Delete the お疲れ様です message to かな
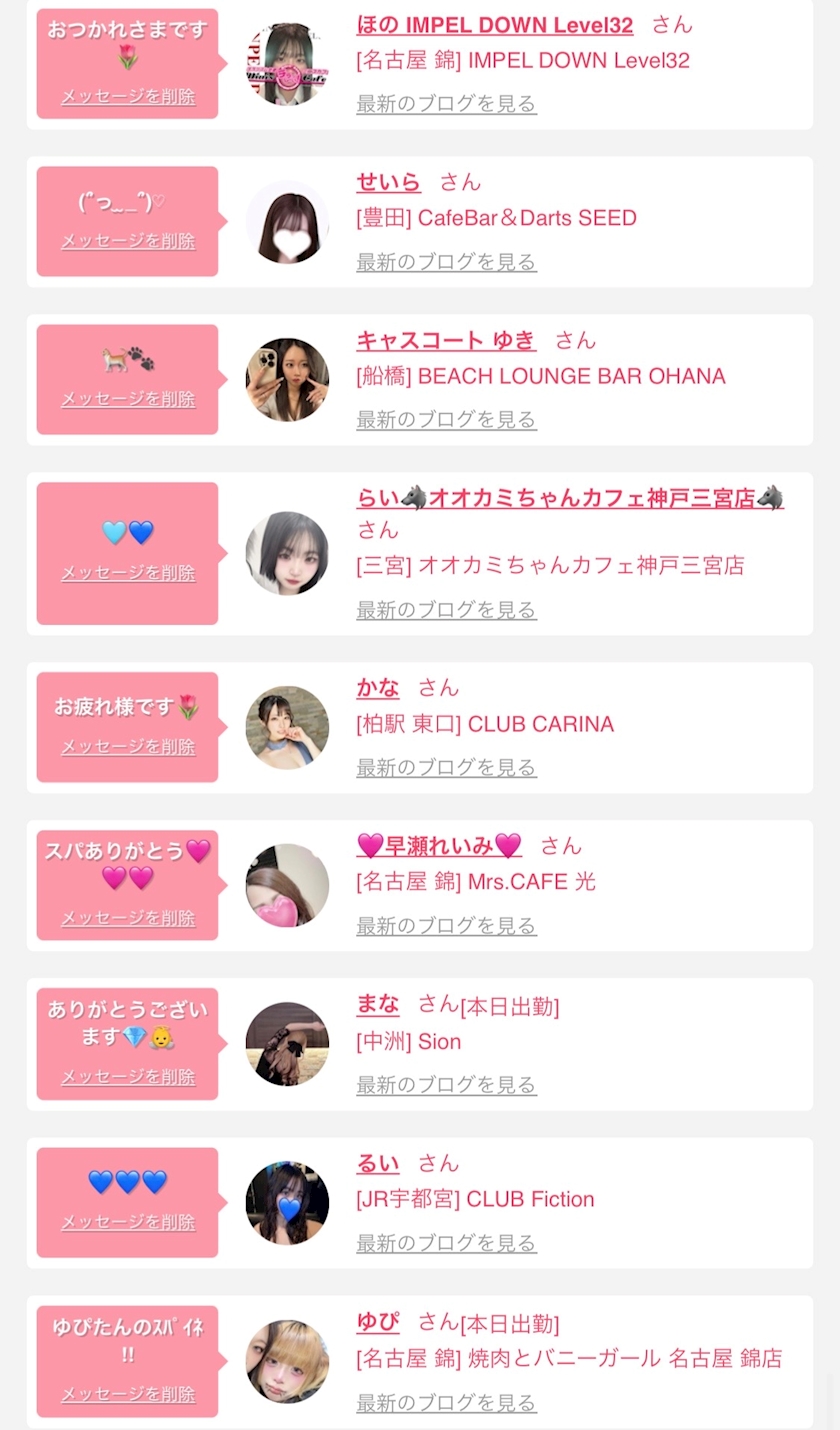The height and width of the screenshot is (1430, 840). pyautogui.click(x=128, y=747)
